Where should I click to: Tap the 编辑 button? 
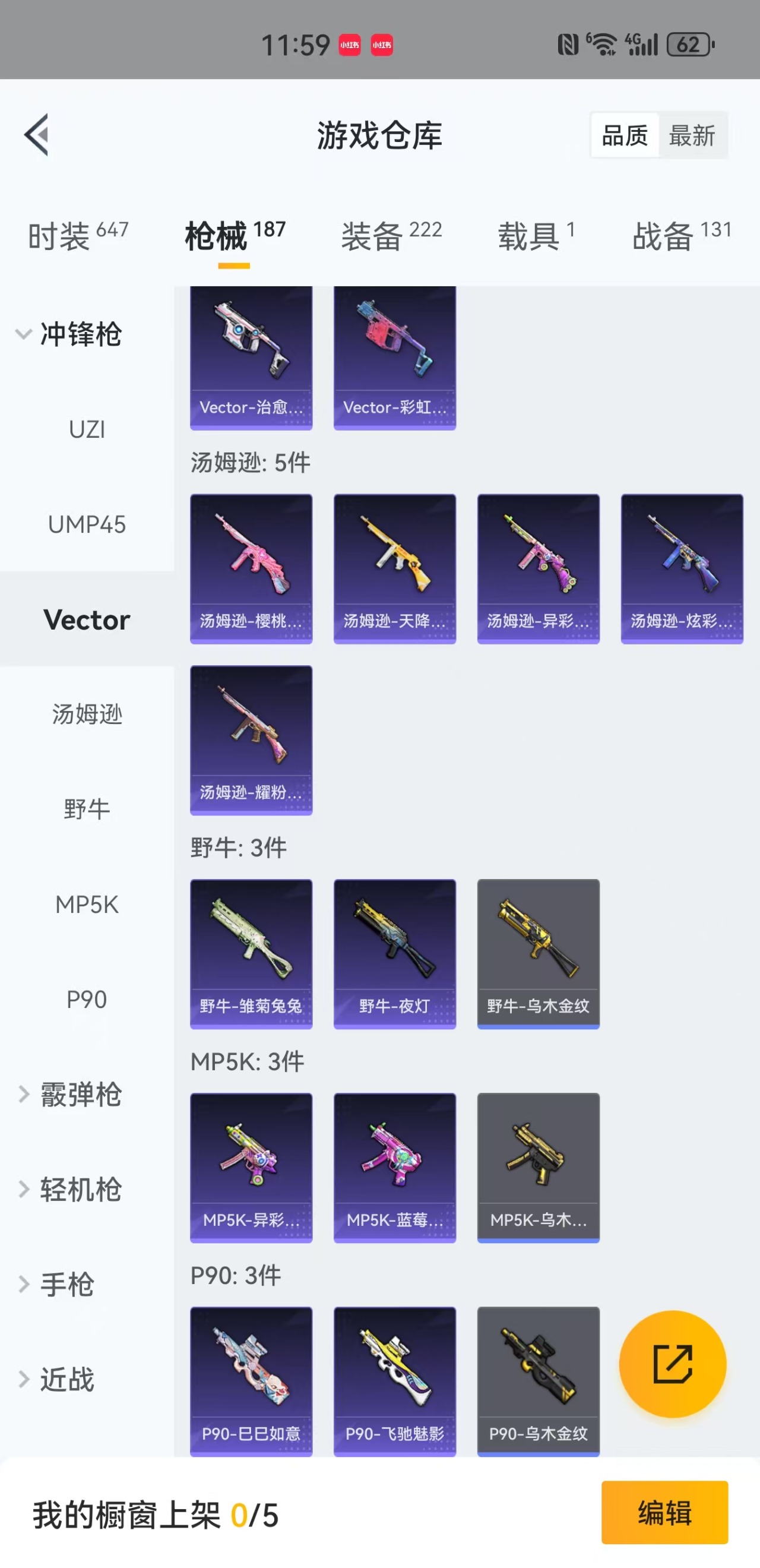point(664,1513)
